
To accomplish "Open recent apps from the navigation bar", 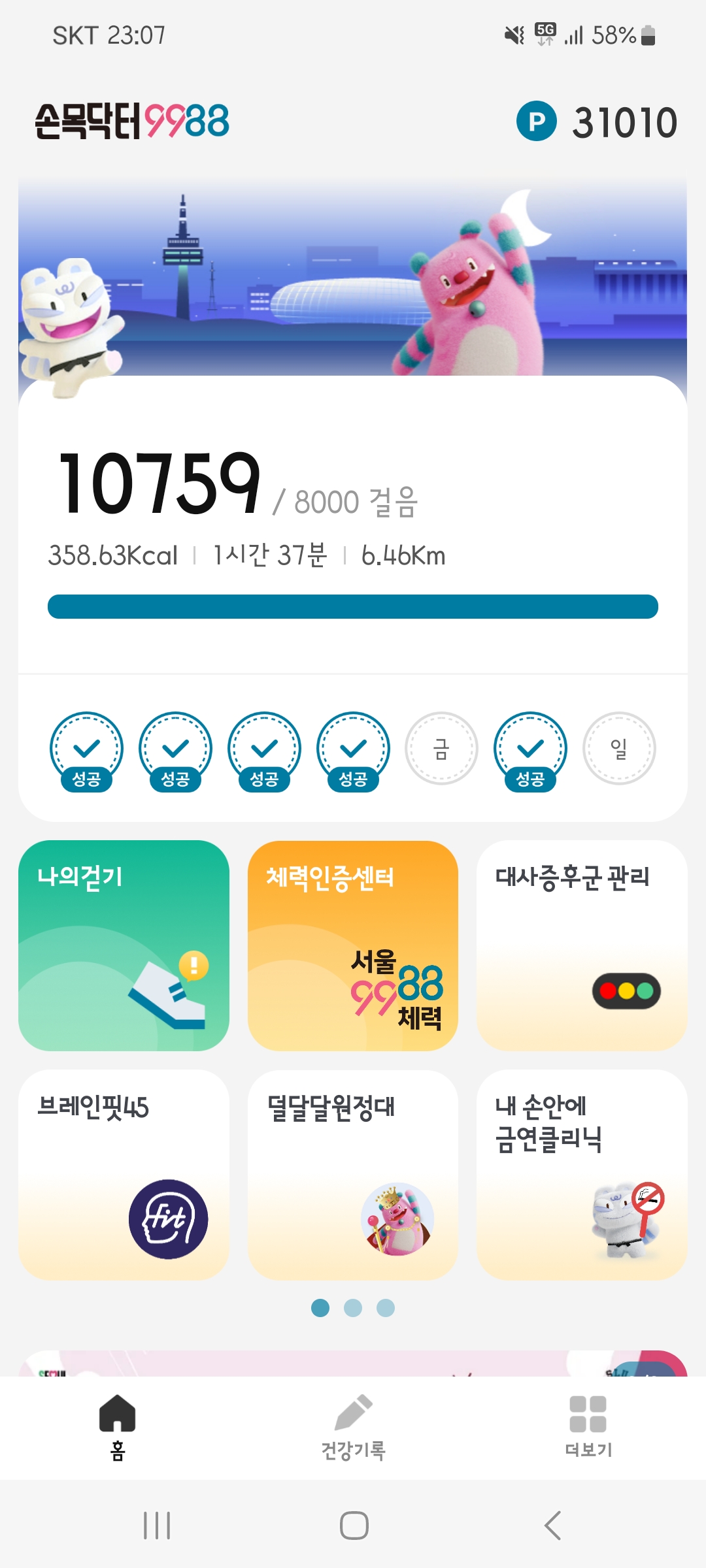I will (157, 1526).
